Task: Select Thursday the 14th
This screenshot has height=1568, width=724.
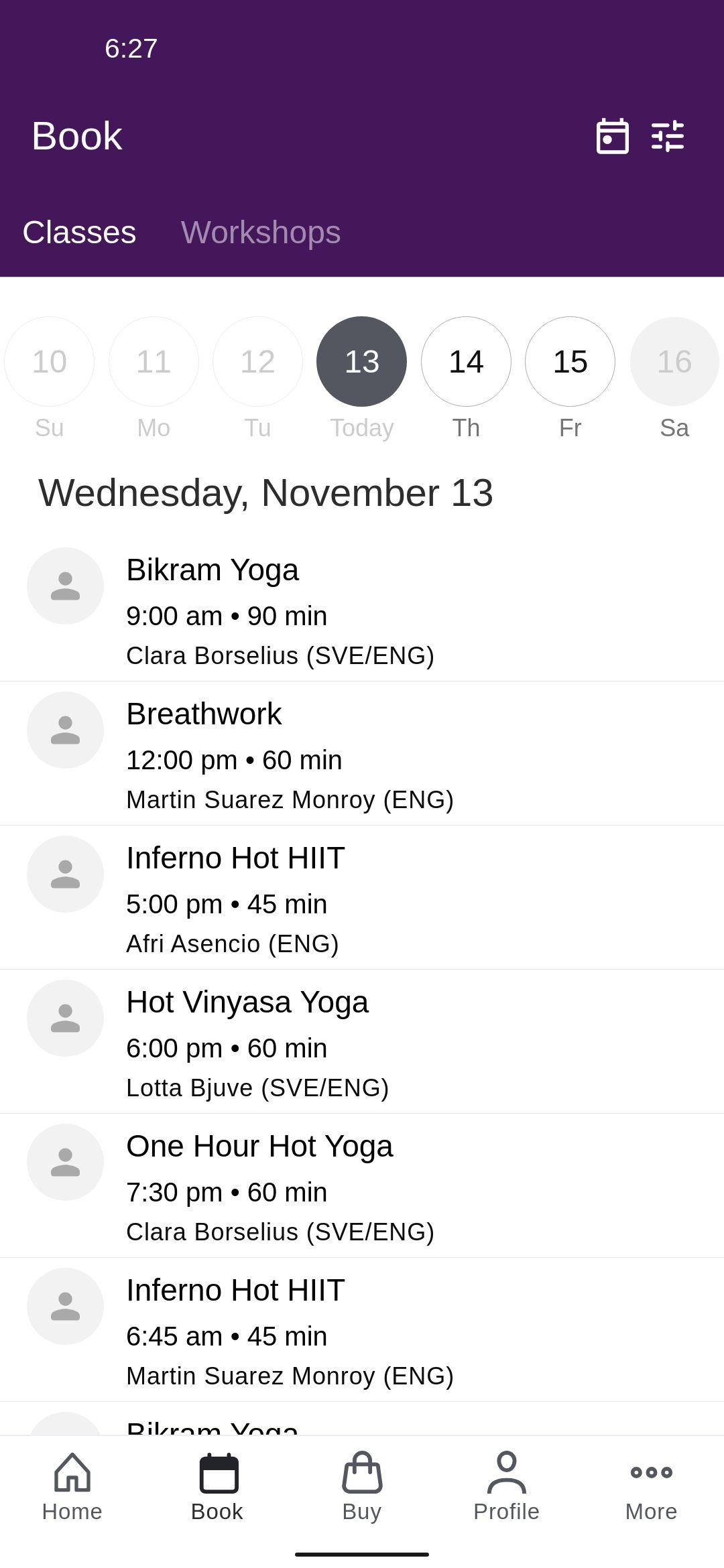Action: pyautogui.click(x=466, y=361)
